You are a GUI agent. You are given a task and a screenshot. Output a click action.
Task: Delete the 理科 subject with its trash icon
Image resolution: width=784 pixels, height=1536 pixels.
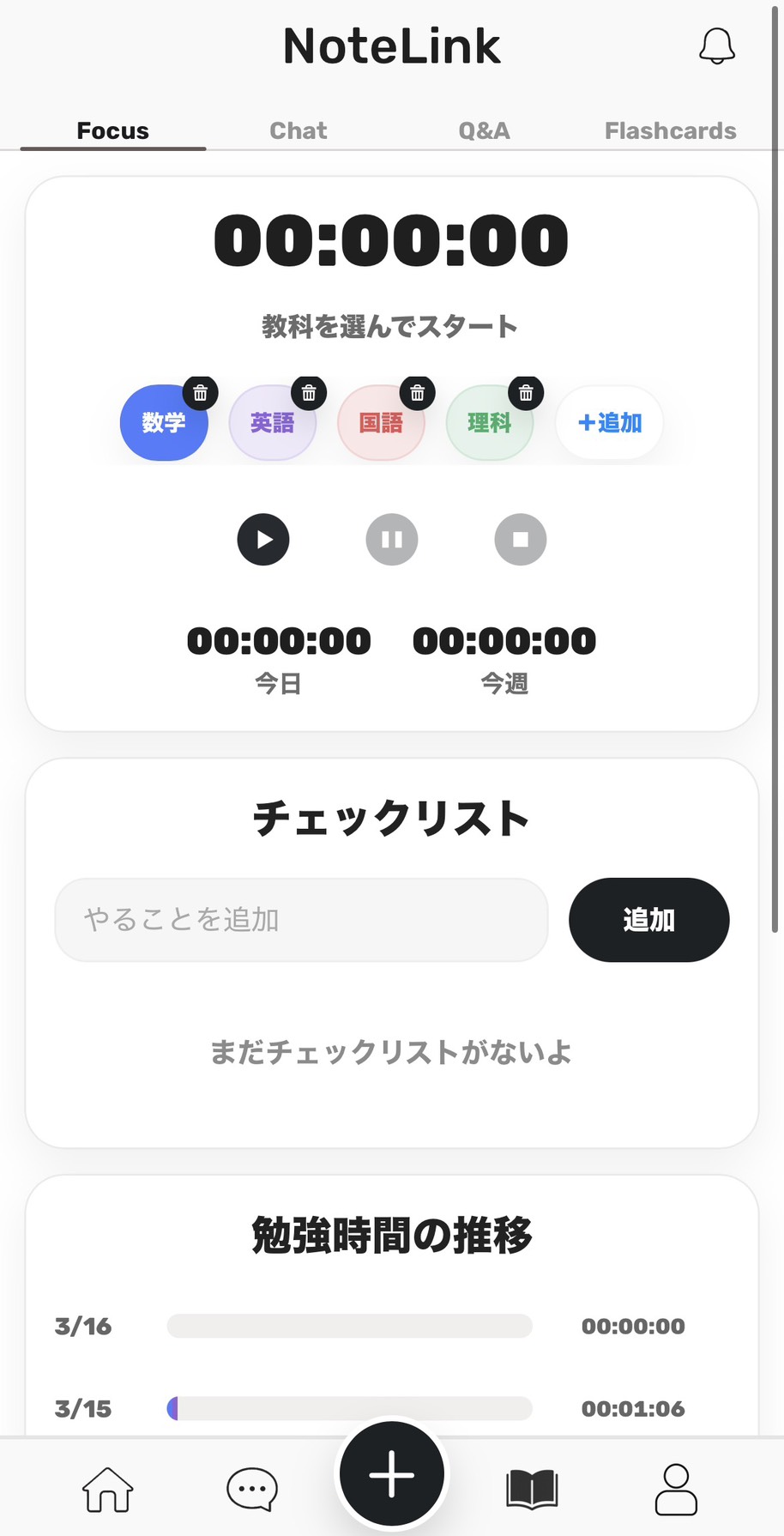(x=526, y=392)
